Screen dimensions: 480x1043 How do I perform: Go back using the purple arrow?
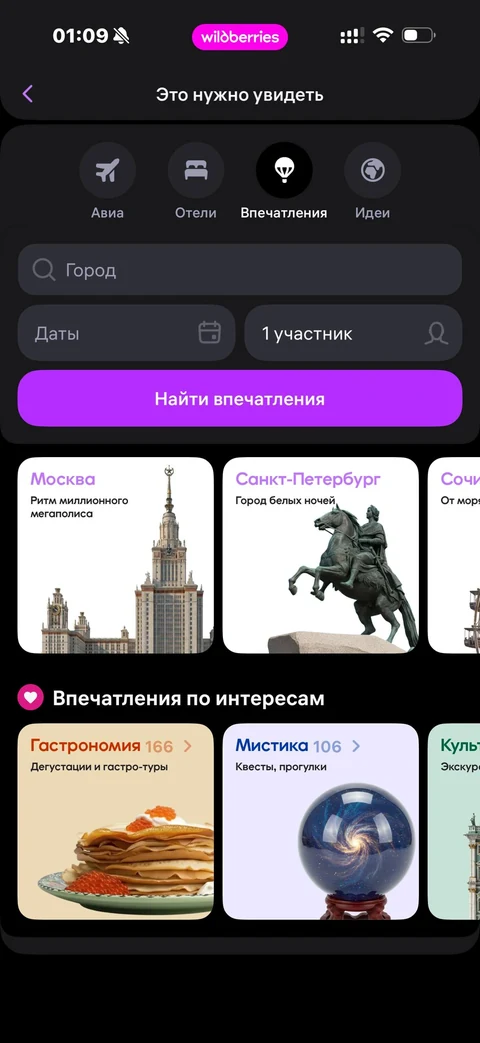(x=27, y=94)
